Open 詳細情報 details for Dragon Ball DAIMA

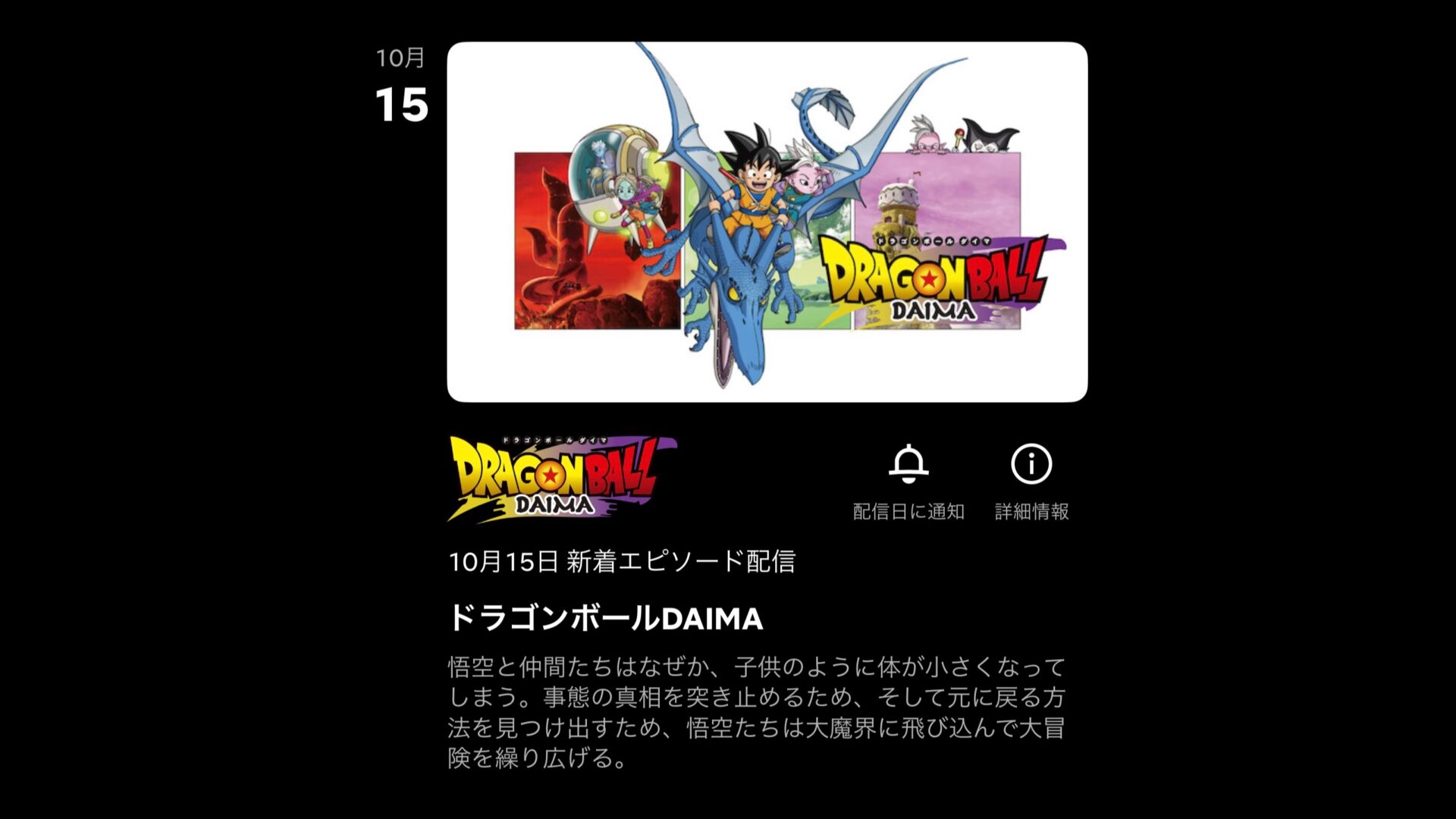(1031, 481)
